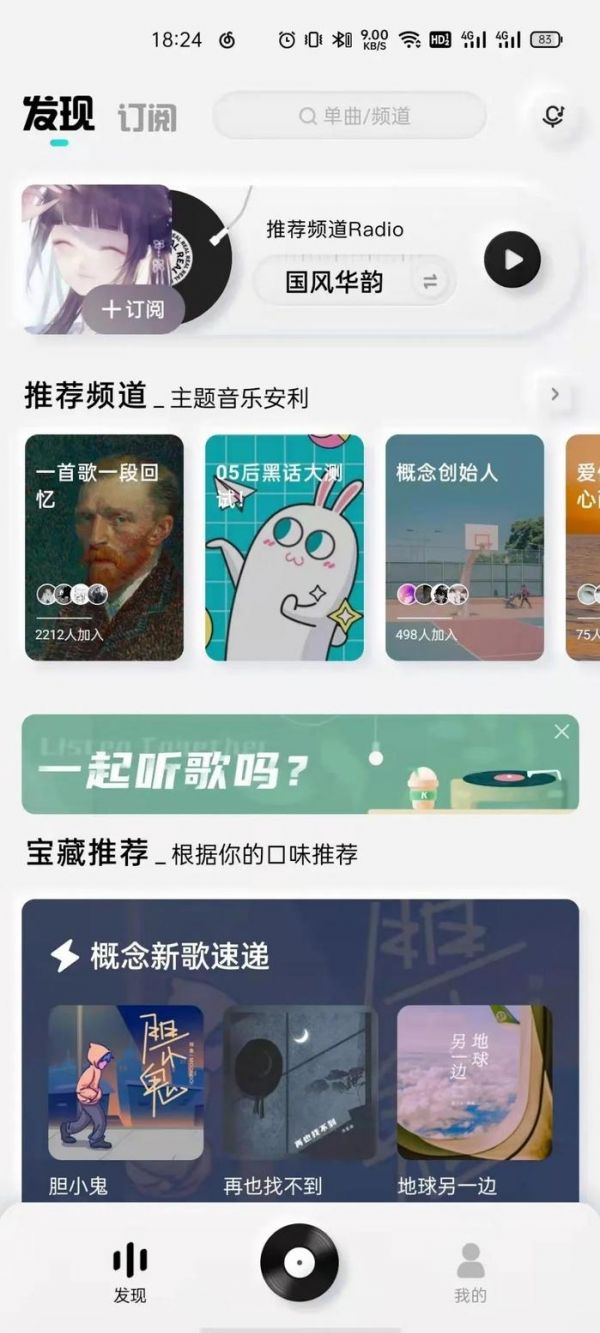Dismiss the 一起听歌吗 banner
This screenshot has height=1333, width=600.
click(561, 732)
